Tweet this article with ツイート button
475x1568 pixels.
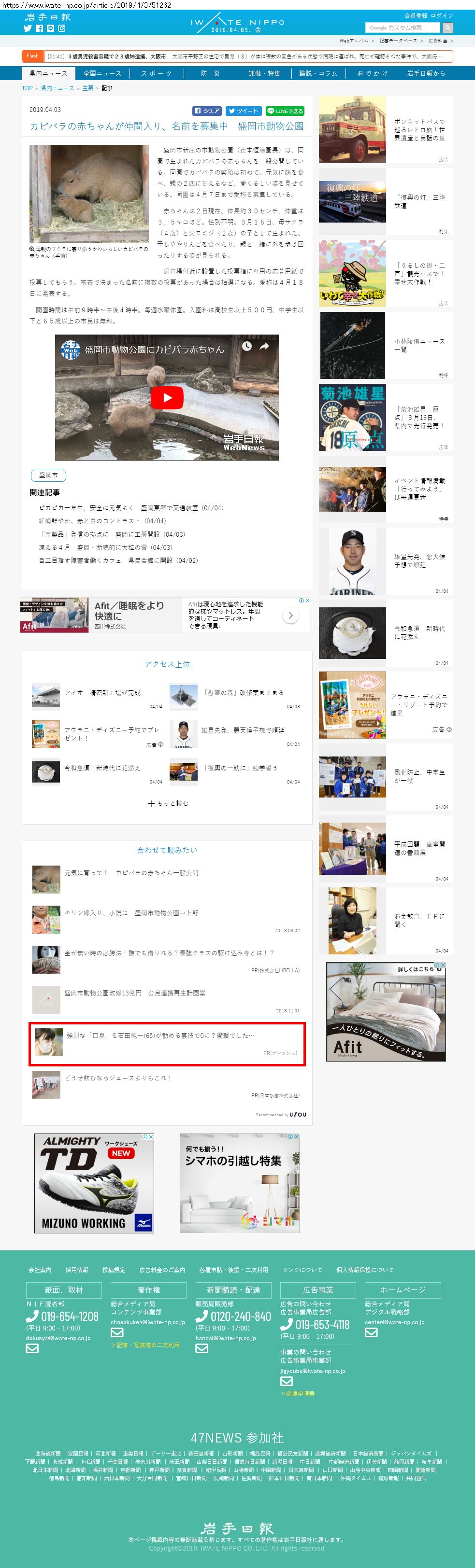point(244,111)
